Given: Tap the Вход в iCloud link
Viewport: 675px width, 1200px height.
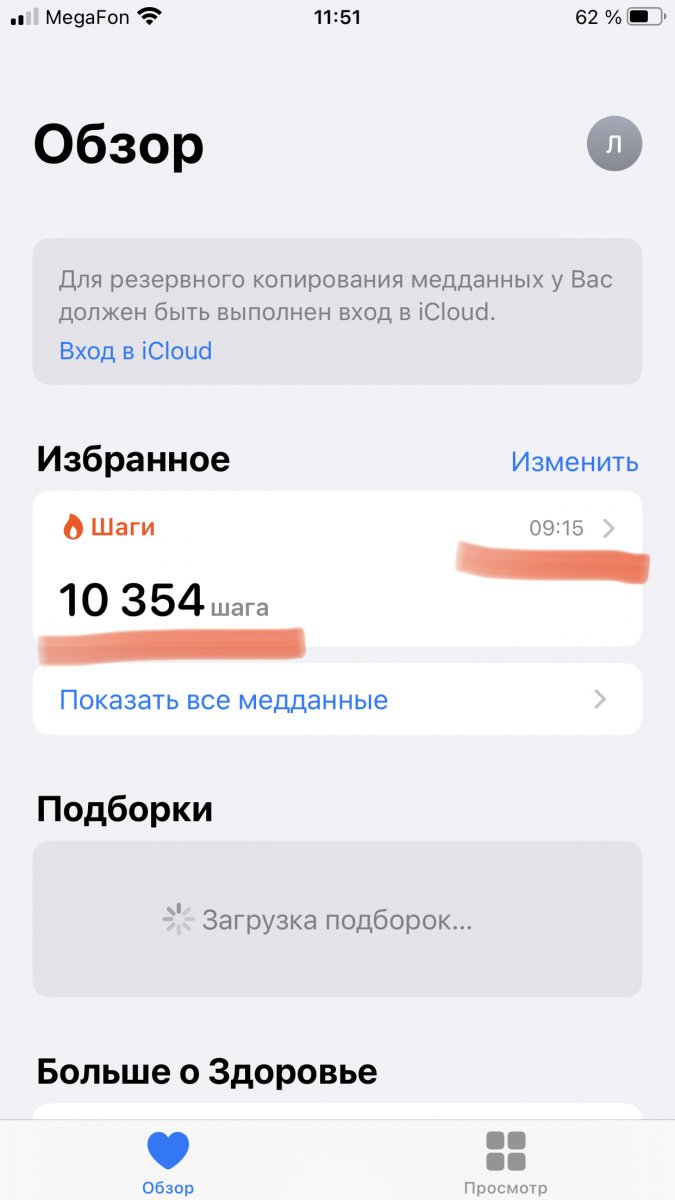Looking at the screenshot, I should pyautogui.click(x=136, y=351).
